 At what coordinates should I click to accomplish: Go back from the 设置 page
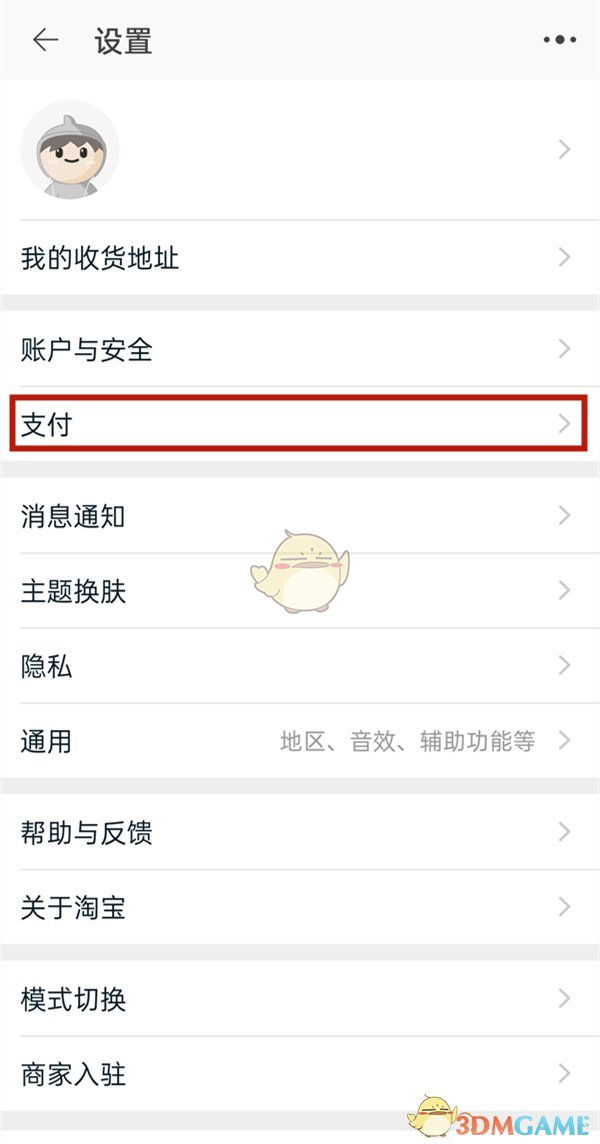coord(46,40)
